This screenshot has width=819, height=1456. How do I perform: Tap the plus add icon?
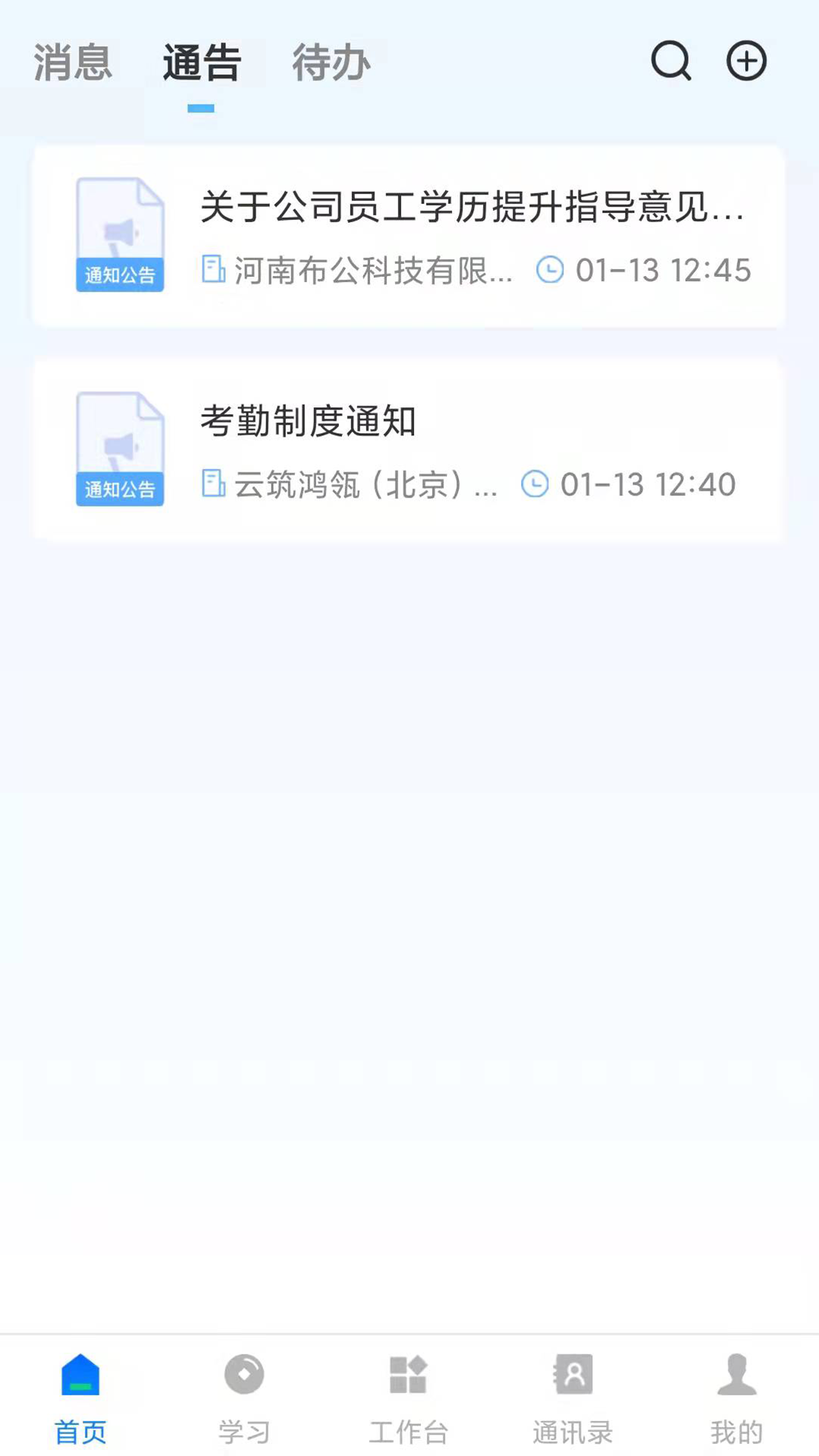pos(746,61)
